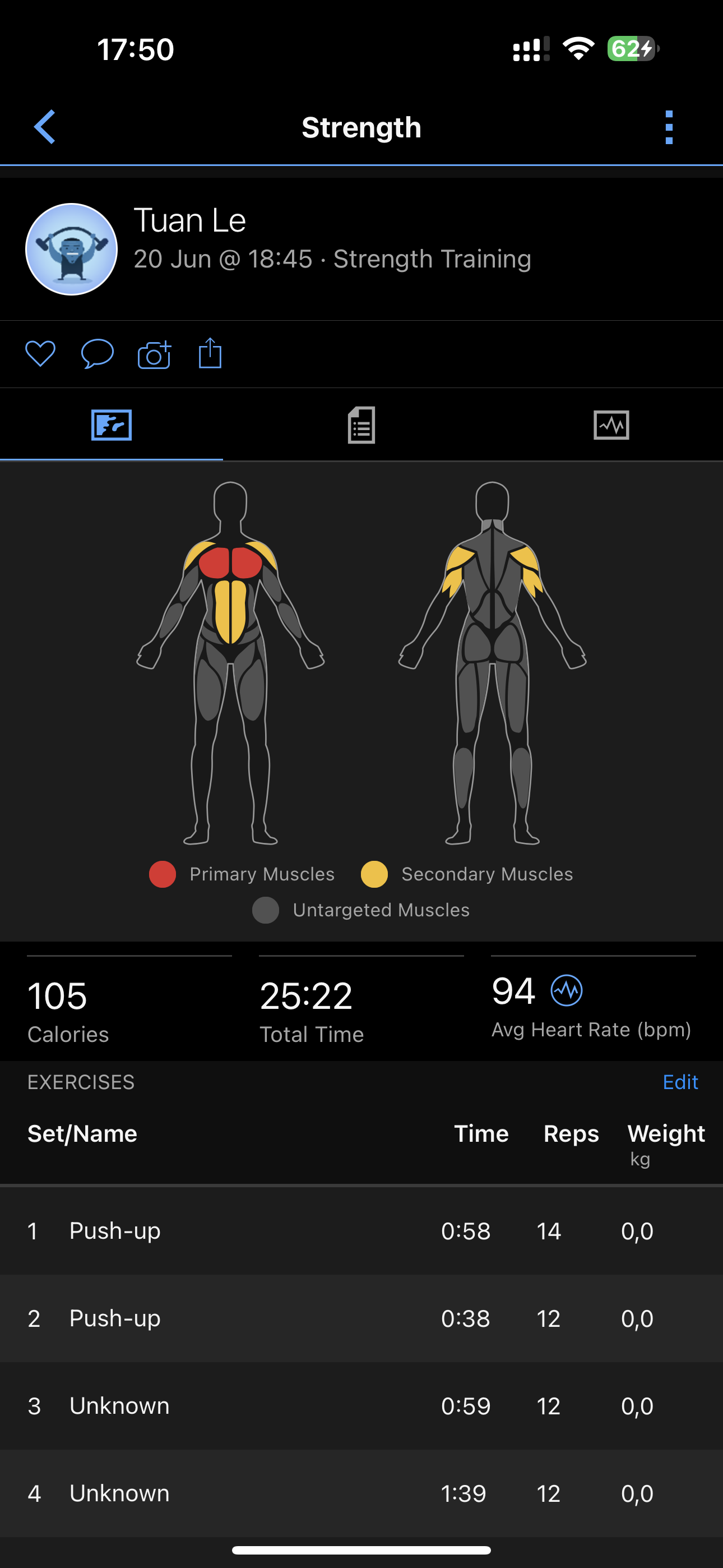This screenshot has width=723, height=1568.
Task: Open Tuan Le's profile picture
Action: pos(72,249)
